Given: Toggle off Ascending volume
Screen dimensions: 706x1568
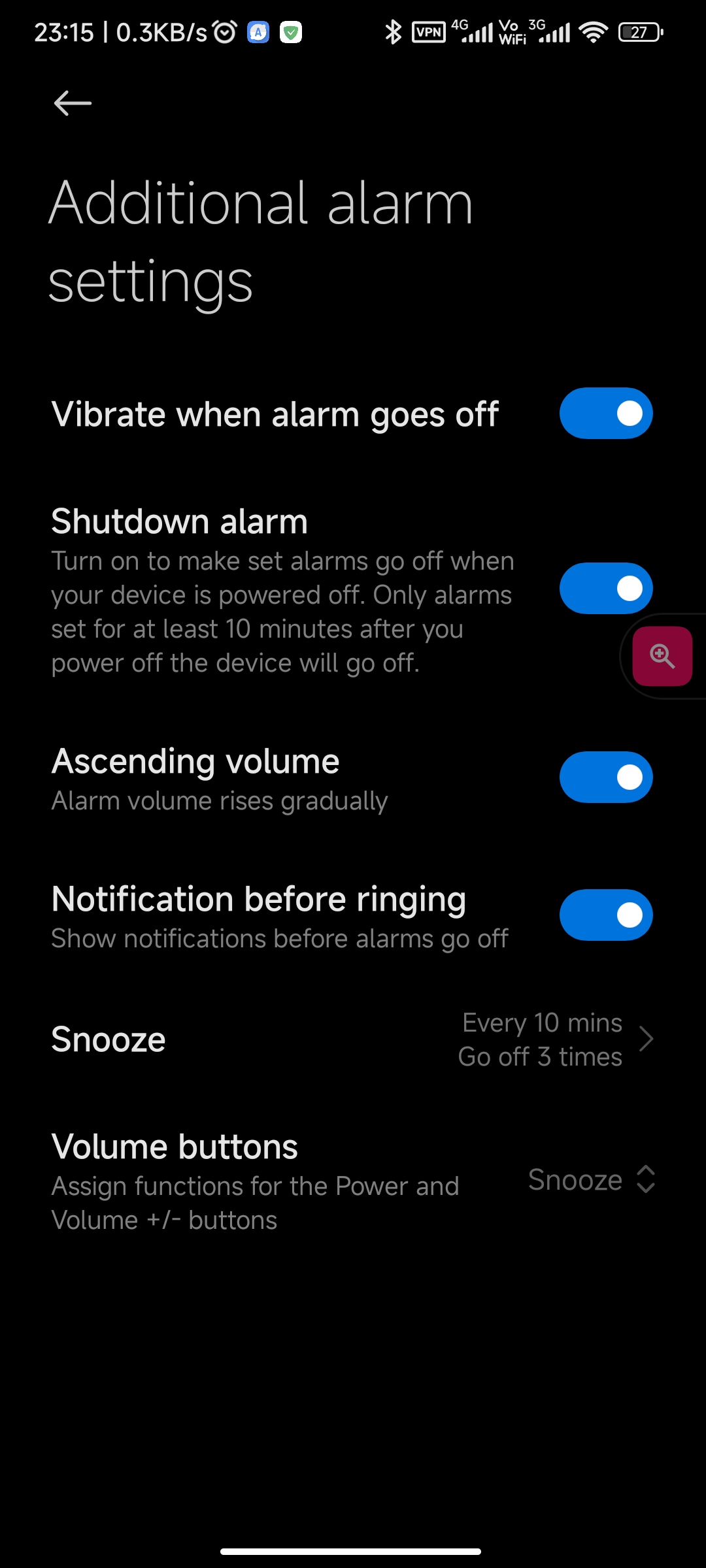Looking at the screenshot, I should 606,777.
